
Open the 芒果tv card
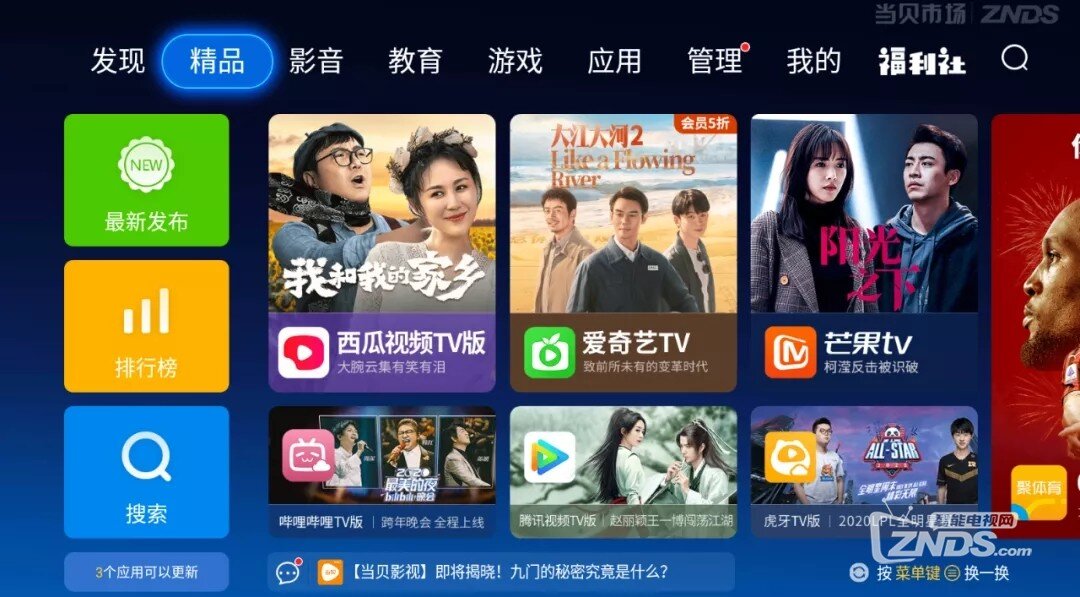[x=864, y=252]
